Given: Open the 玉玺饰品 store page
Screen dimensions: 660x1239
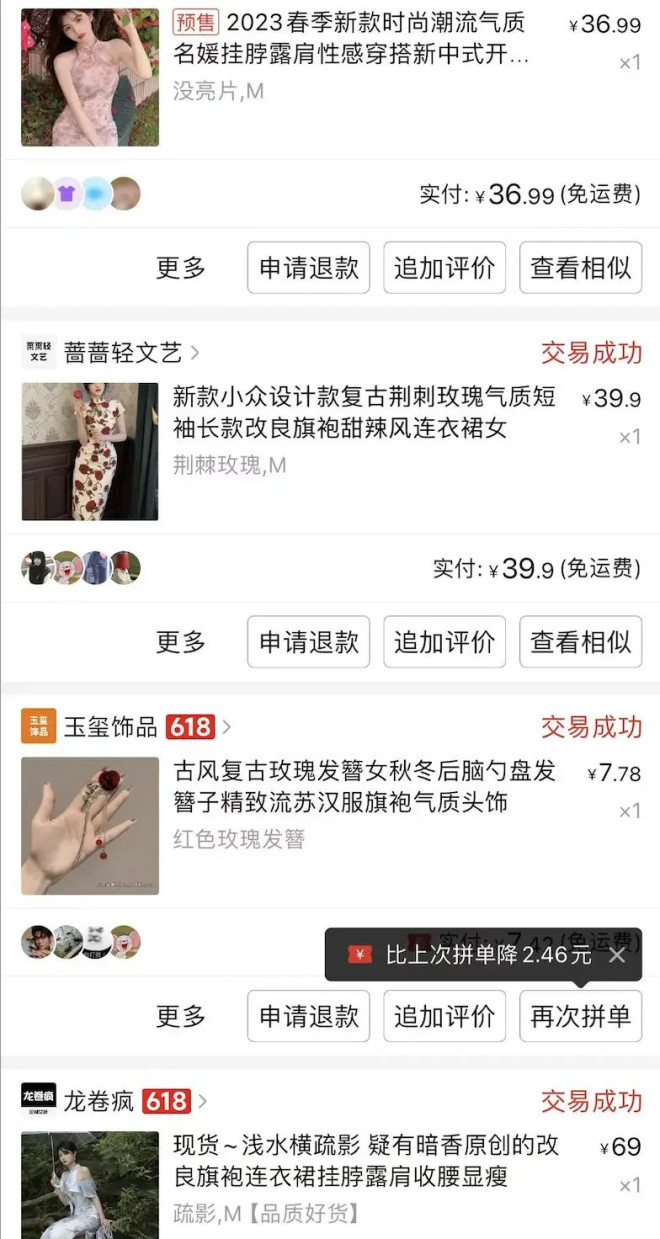Looking at the screenshot, I should (x=111, y=727).
